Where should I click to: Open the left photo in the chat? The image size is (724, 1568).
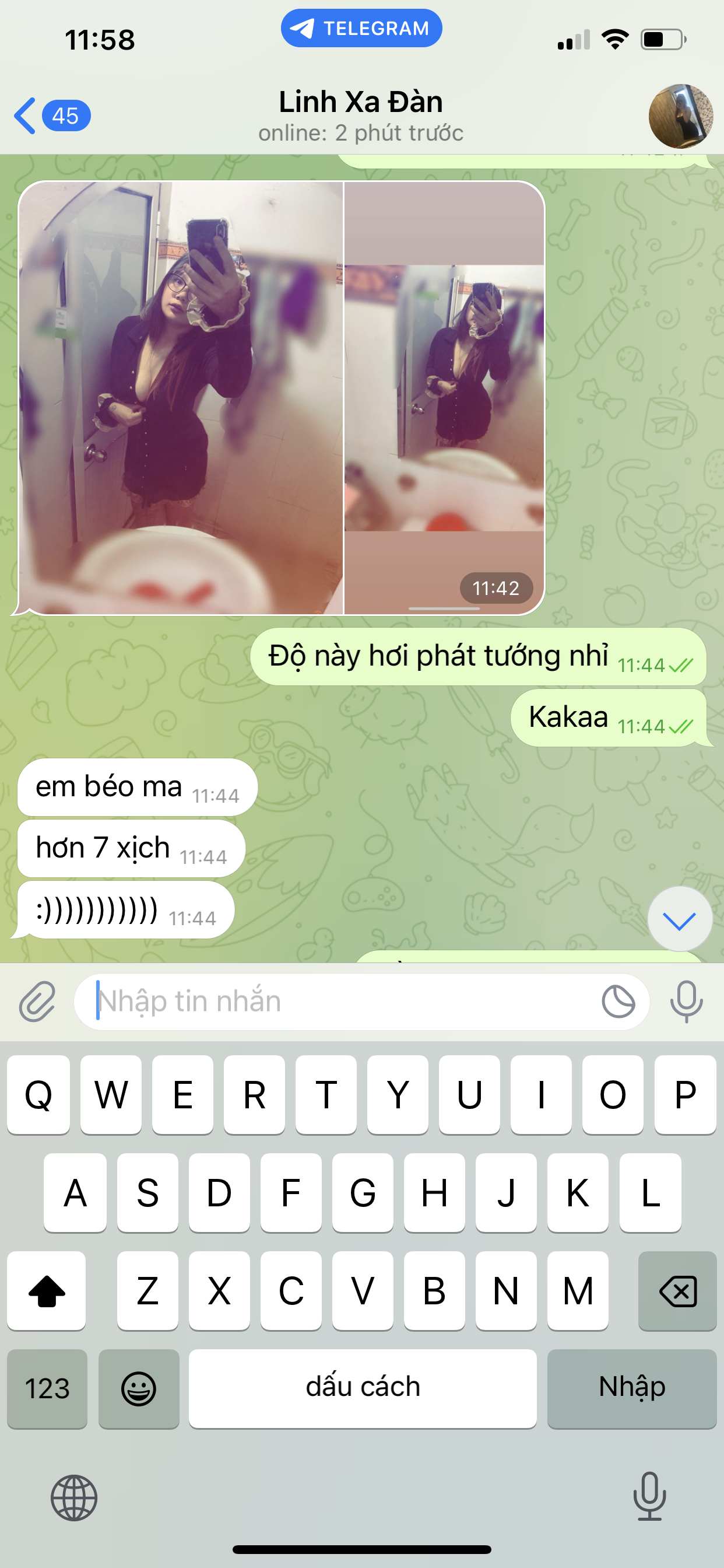[181, 398]
